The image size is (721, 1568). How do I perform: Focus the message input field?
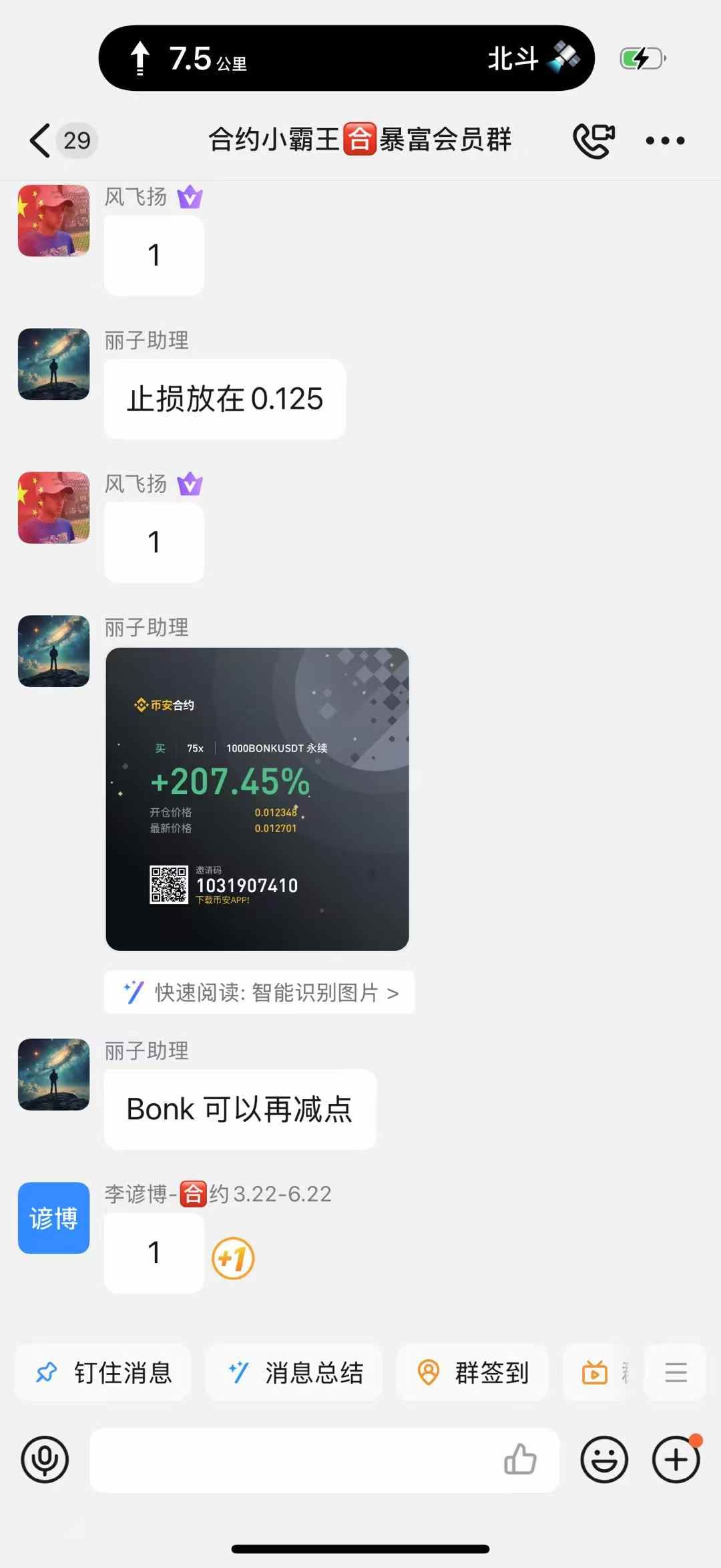pyautogui.click(x=294, y=1460)
